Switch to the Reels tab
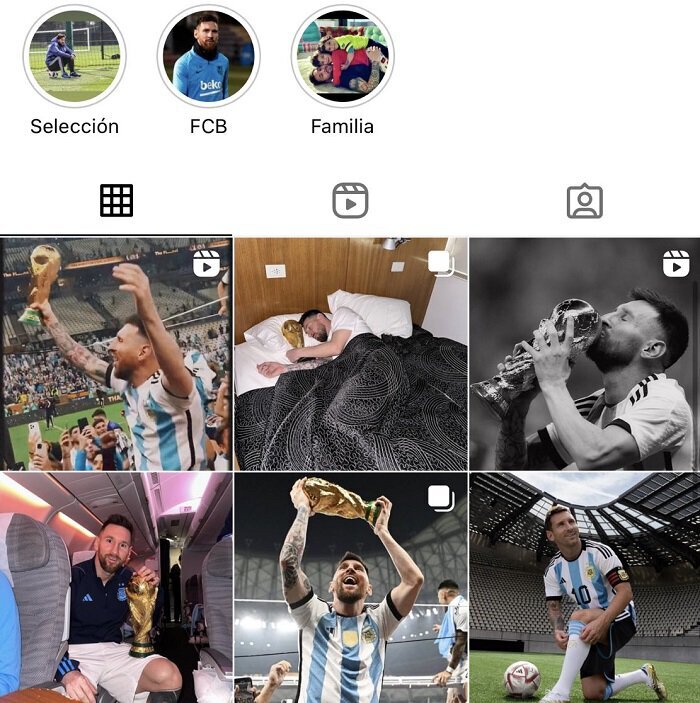The height and width of the screenshot is (703, 700). 350,201
